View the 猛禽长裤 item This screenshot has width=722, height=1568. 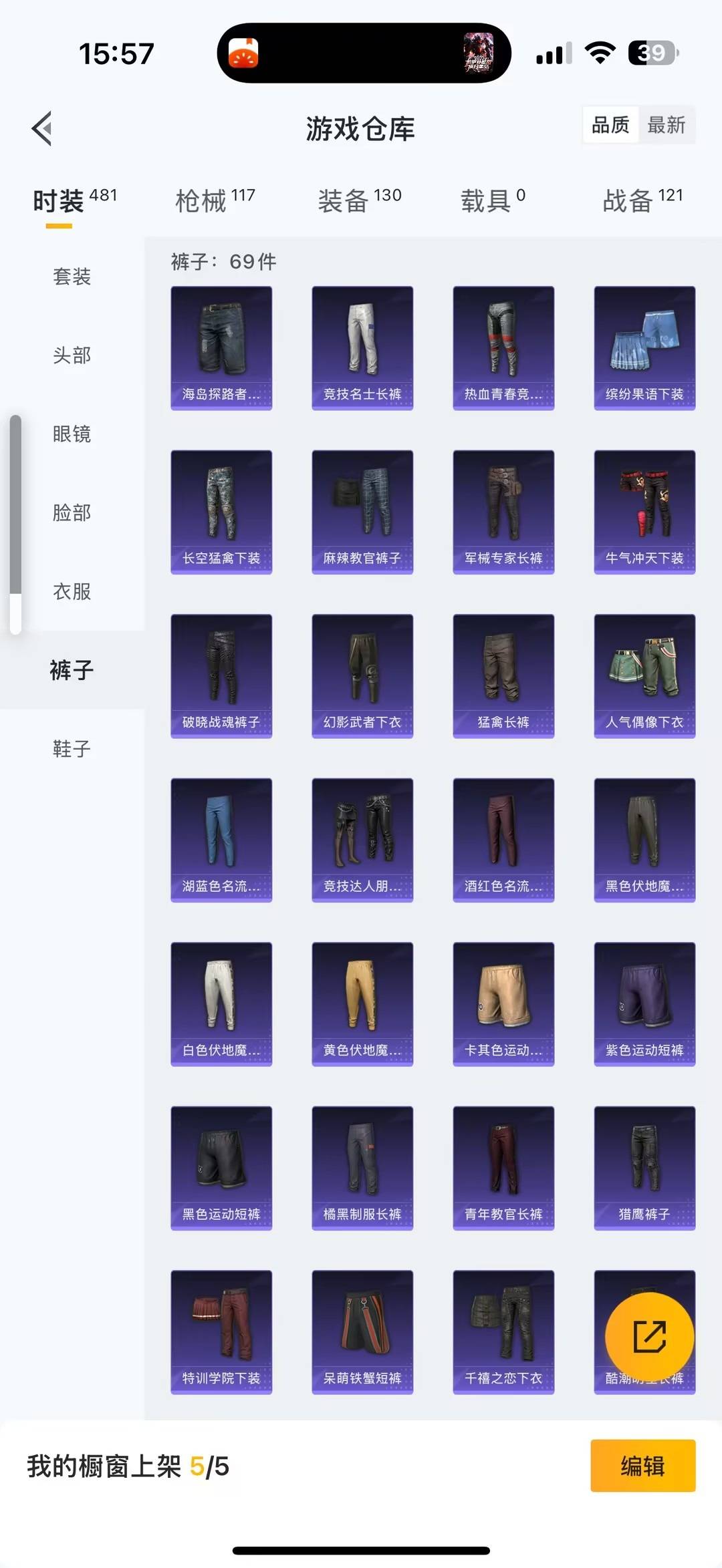[x=503, y=675]
